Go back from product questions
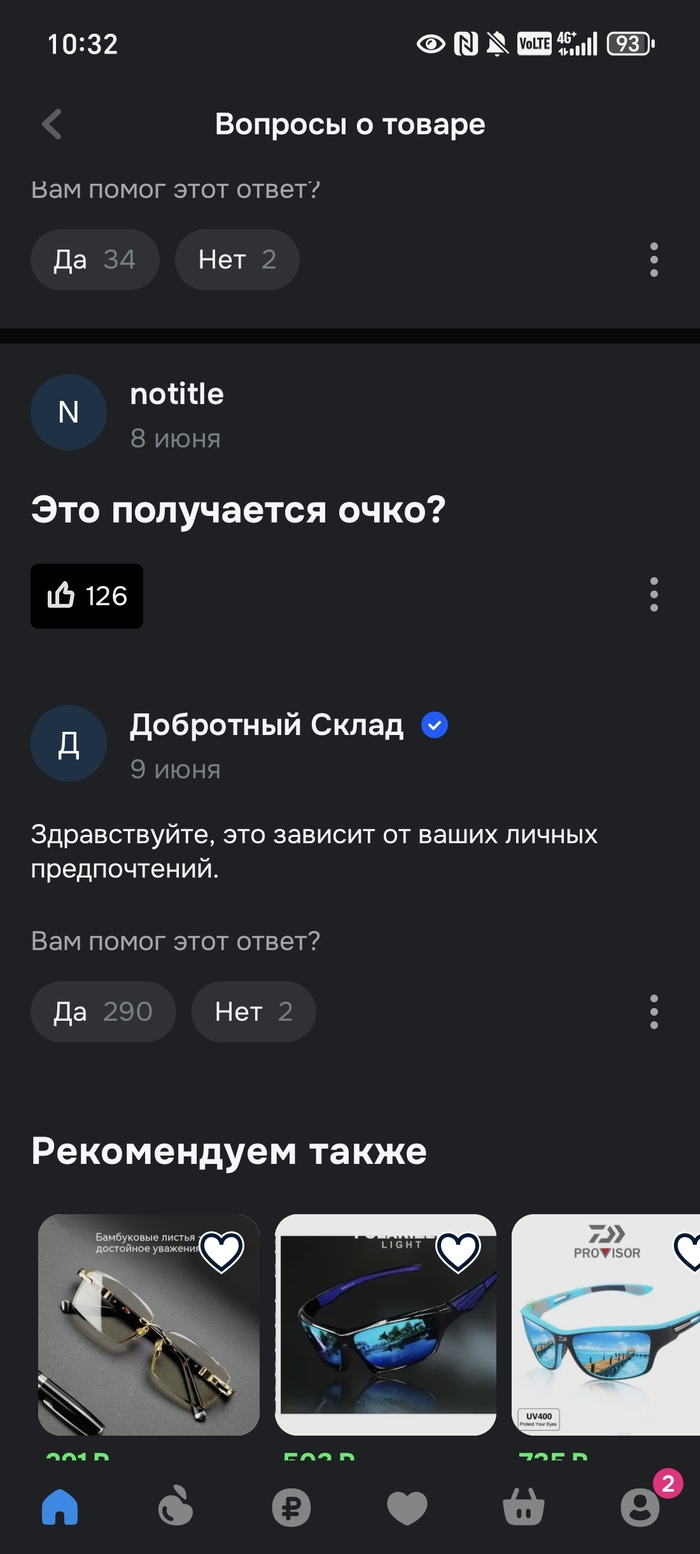The width and height of the screenshot is (700, 1554). 52,124
